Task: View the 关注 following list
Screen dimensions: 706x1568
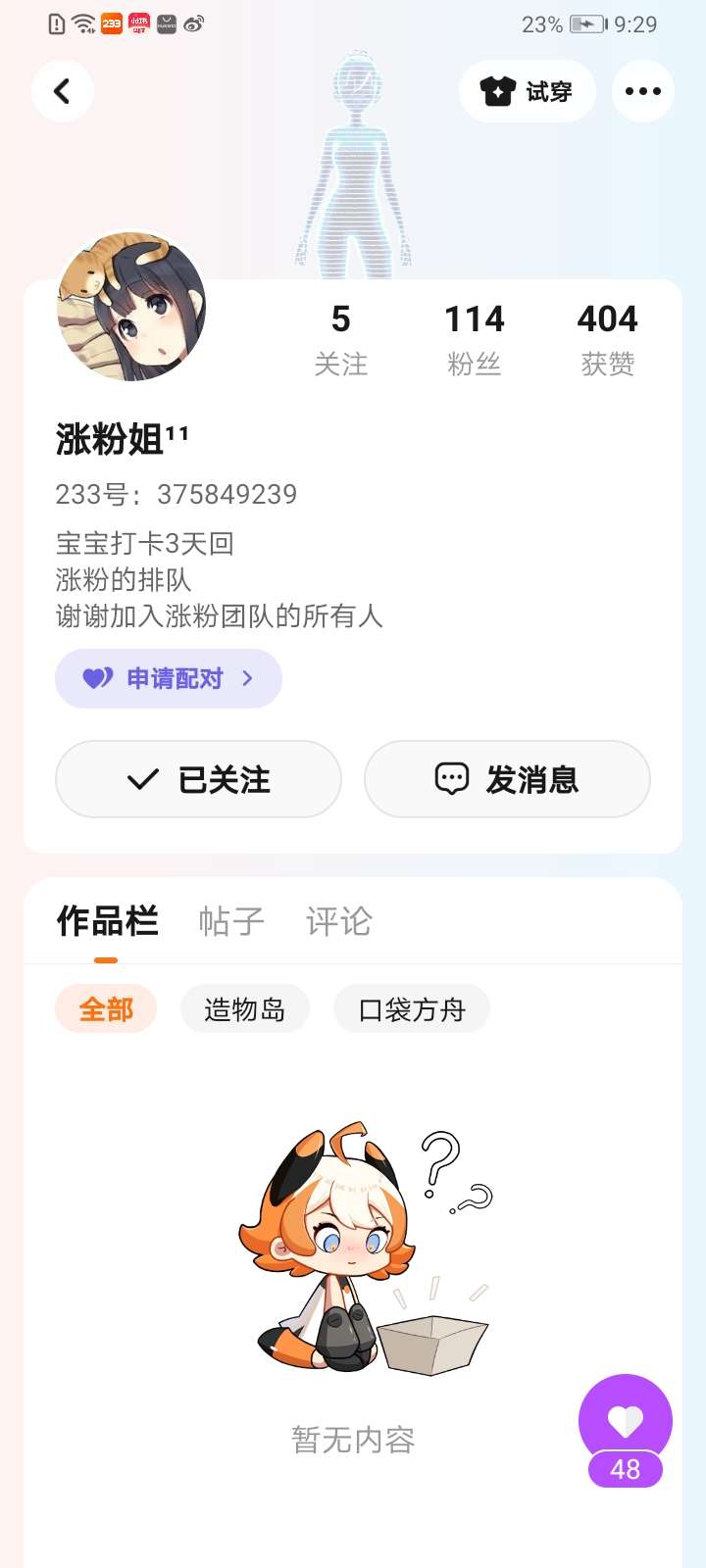Action: [x=340, y=339]
